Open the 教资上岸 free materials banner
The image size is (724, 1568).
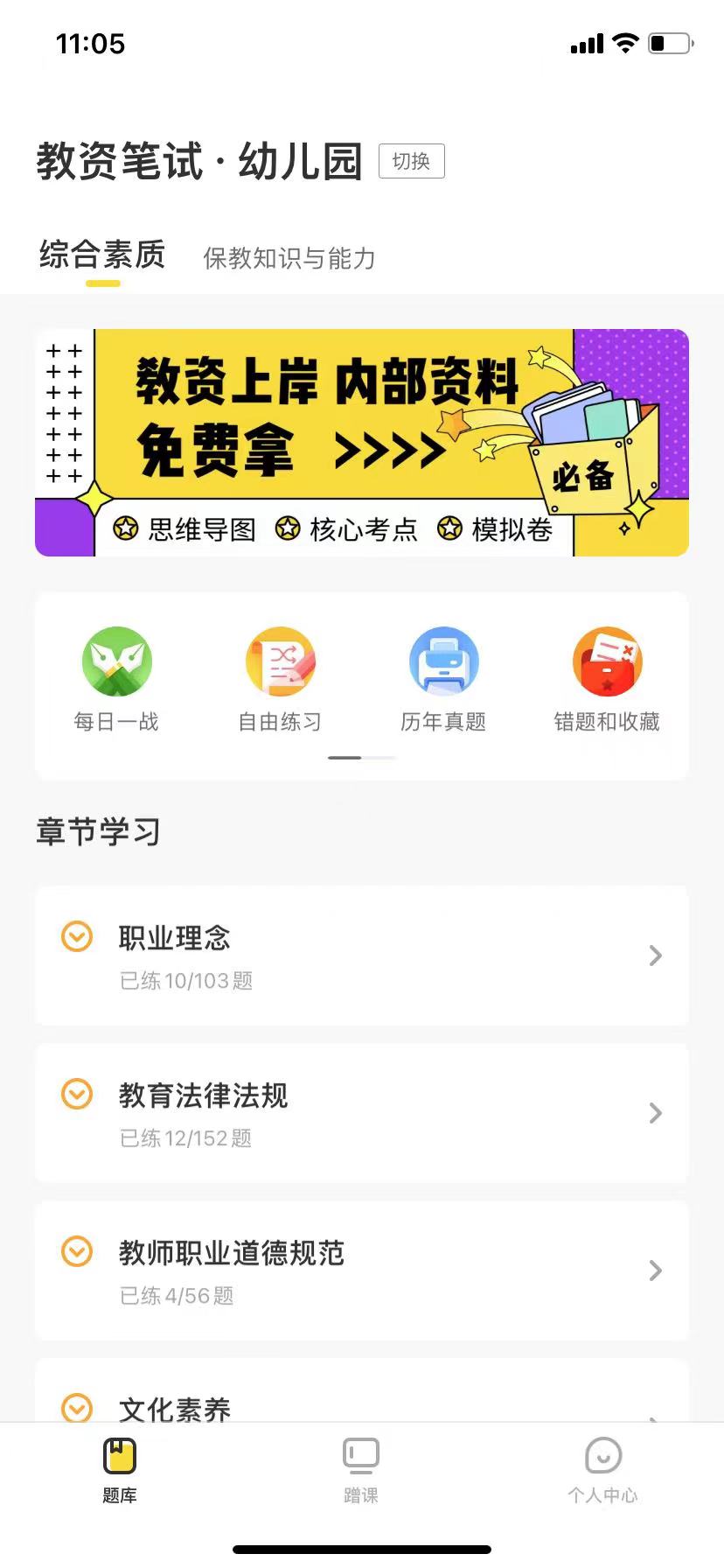361,442
